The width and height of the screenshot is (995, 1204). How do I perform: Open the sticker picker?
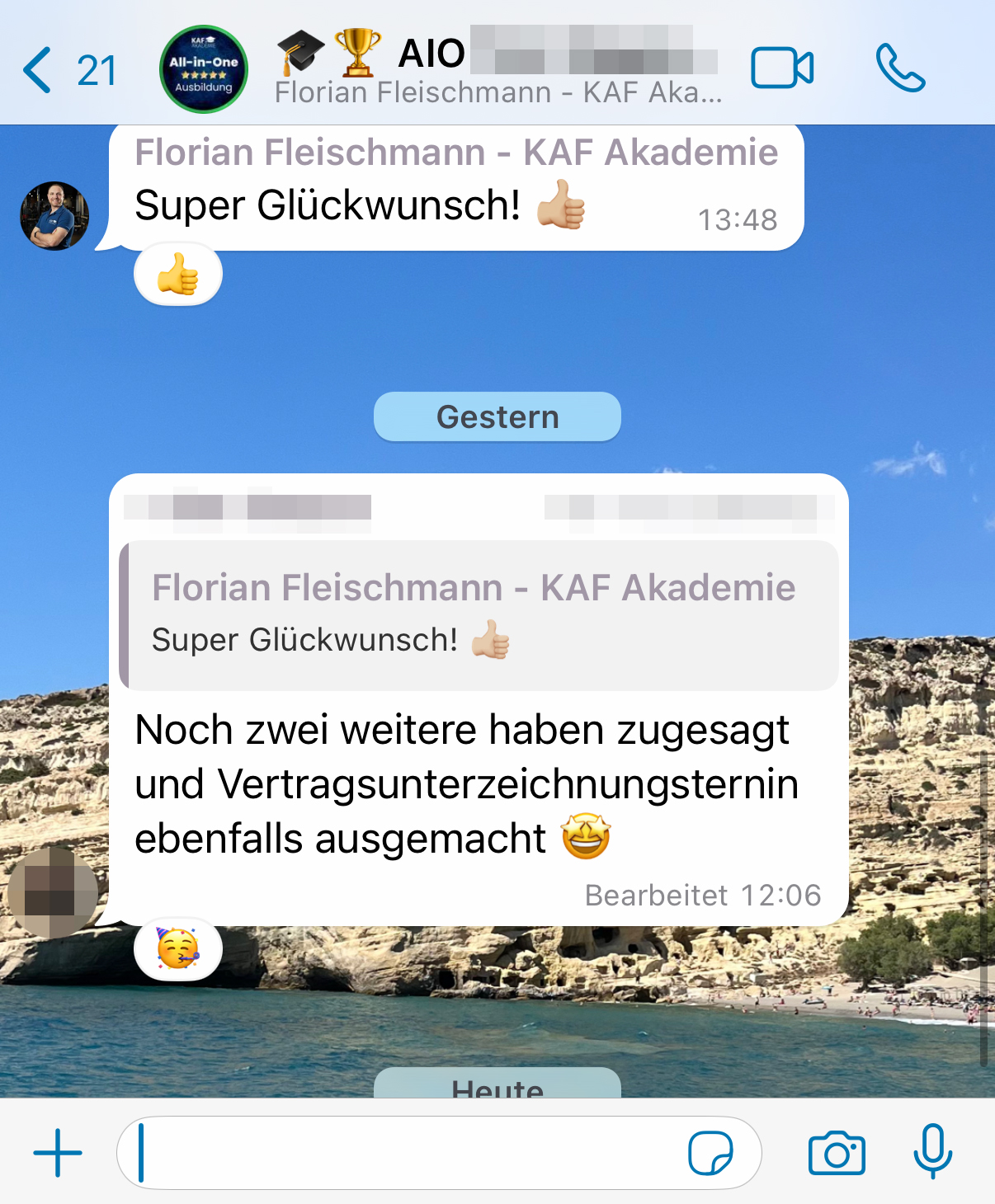(710, 1153)
